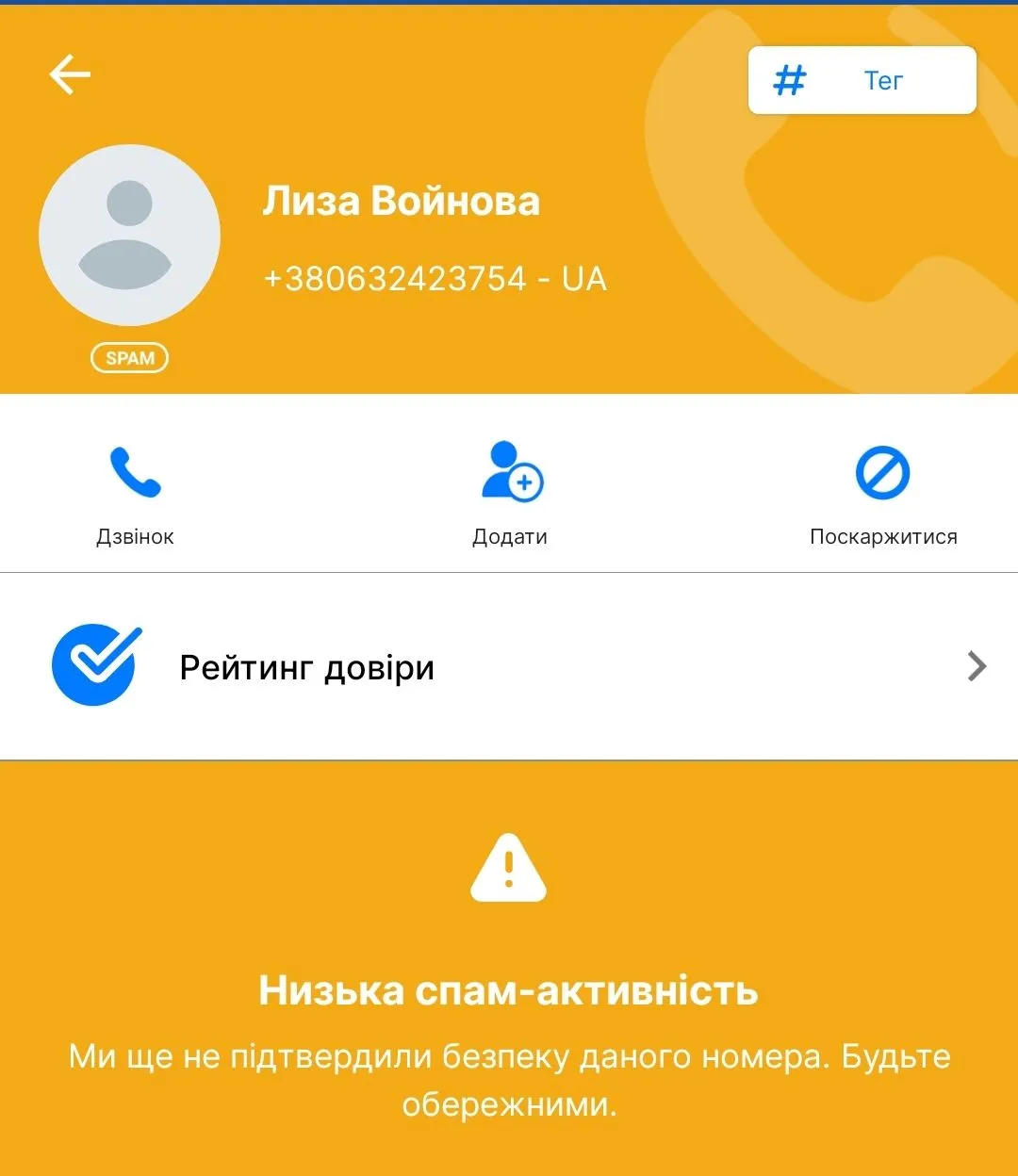Tap the back arrow to return

tap(70, 73)
